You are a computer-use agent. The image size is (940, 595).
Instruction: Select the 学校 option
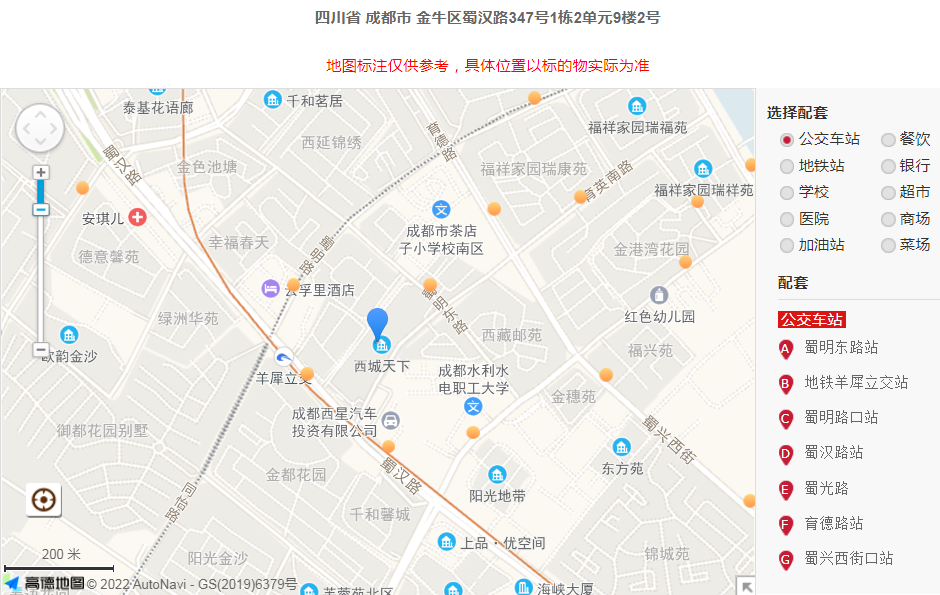[x=787, y=192]
